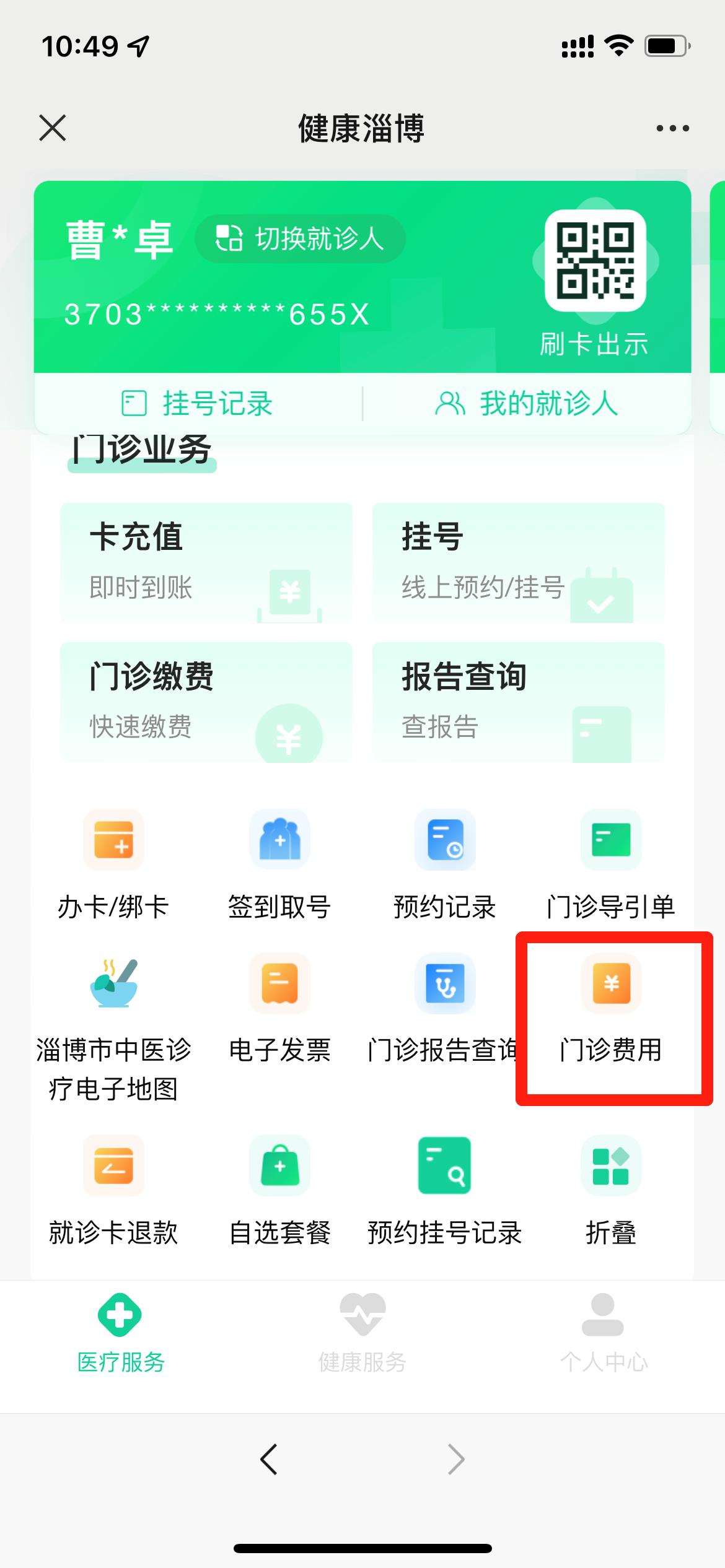Open 预约记录 appointment records
Image resolution: width=725 pixels, height=1568 pixels.
coord(445,864)
